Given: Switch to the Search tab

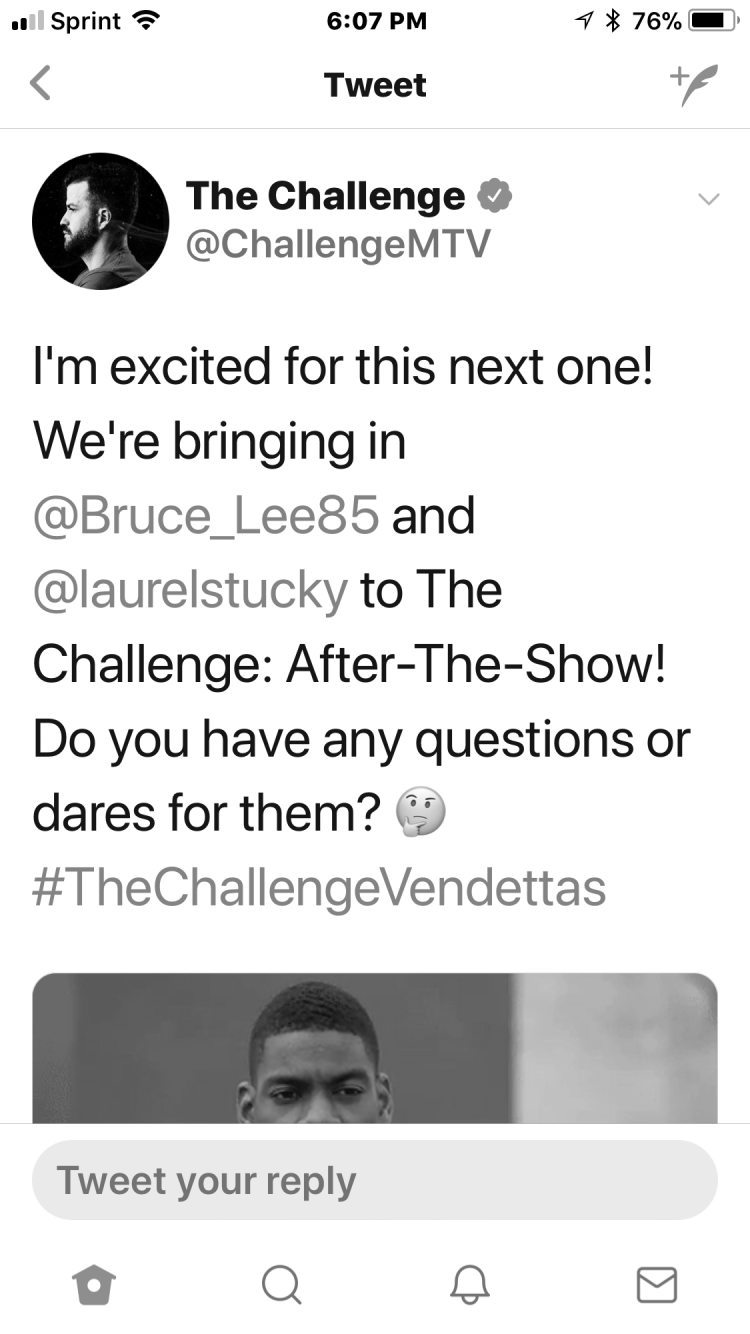Looking at the screenshot, I should [x=281, y=1285].
